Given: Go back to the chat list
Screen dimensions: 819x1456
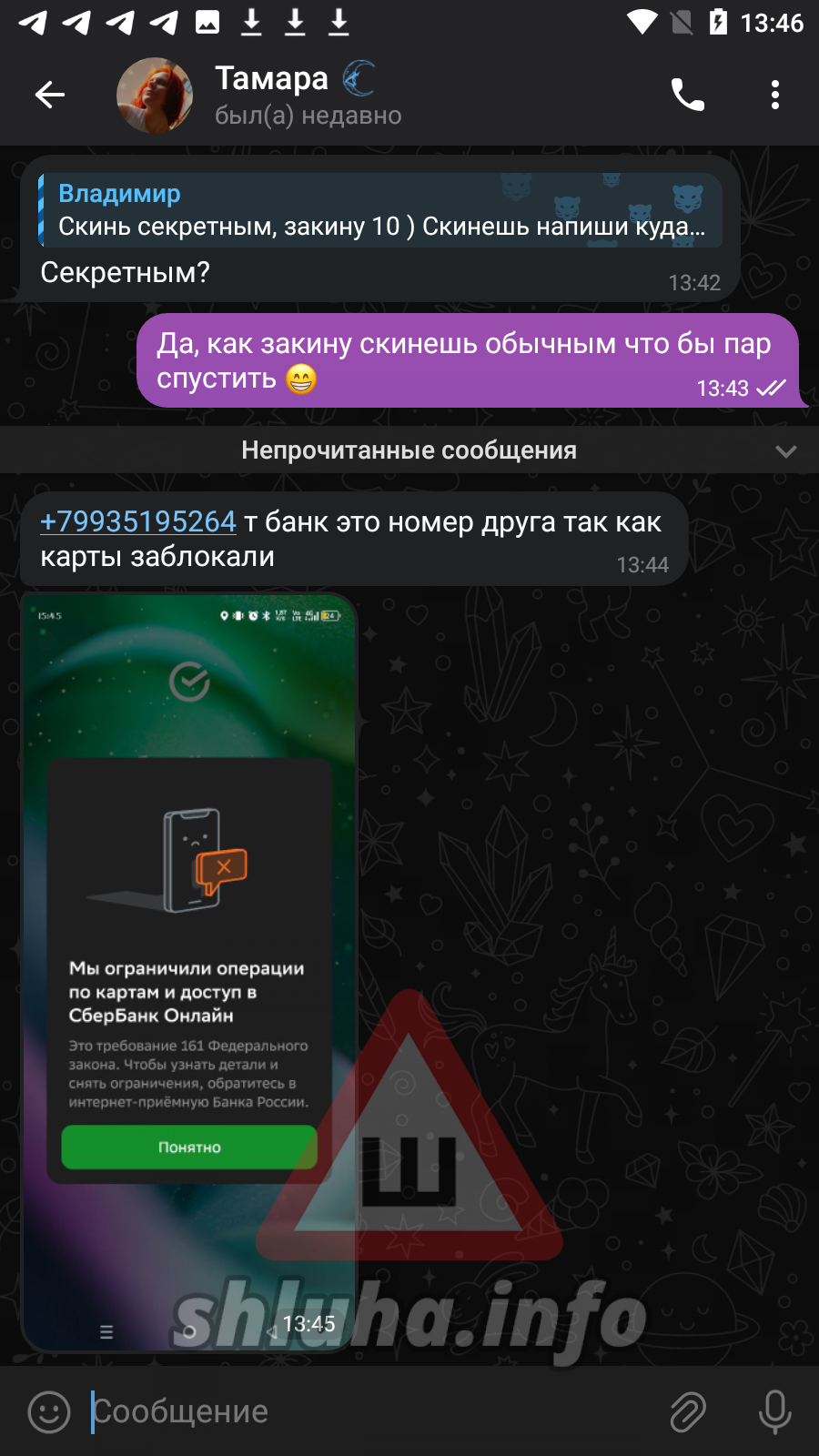Looking at the screenshot, I should coord(49,95).
